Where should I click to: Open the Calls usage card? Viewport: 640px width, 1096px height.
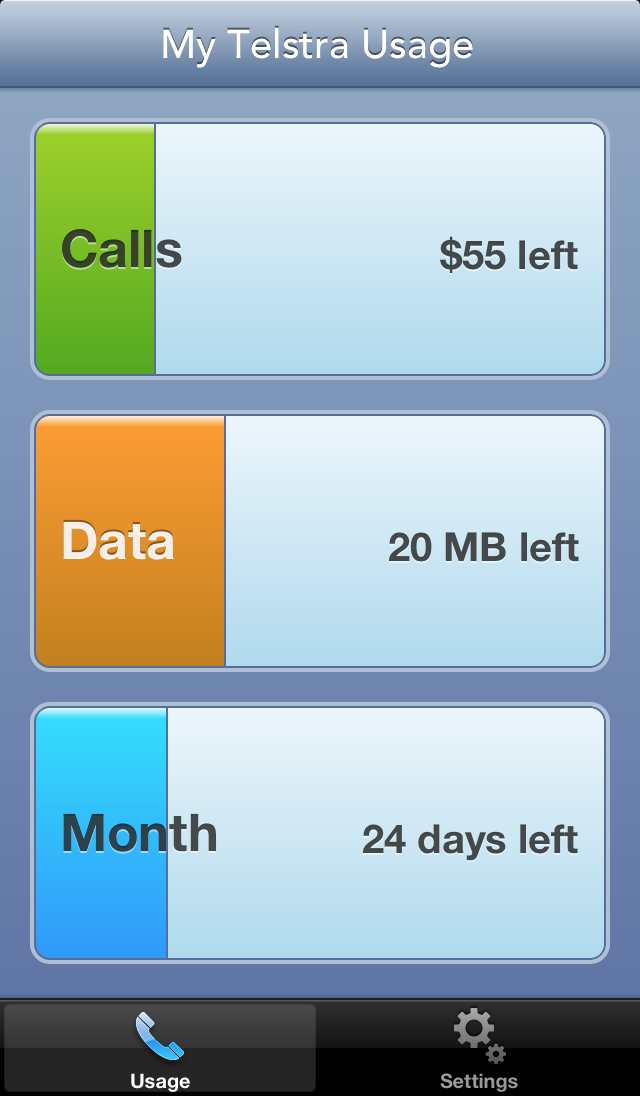320,249
